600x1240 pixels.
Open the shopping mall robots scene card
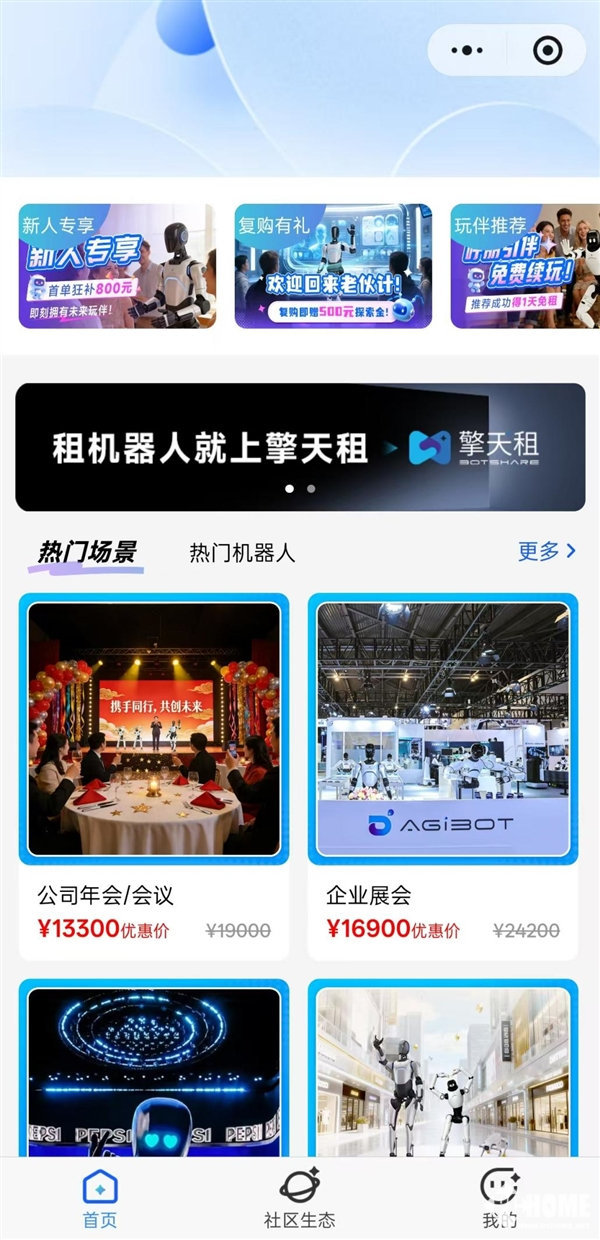[443, 1070]
